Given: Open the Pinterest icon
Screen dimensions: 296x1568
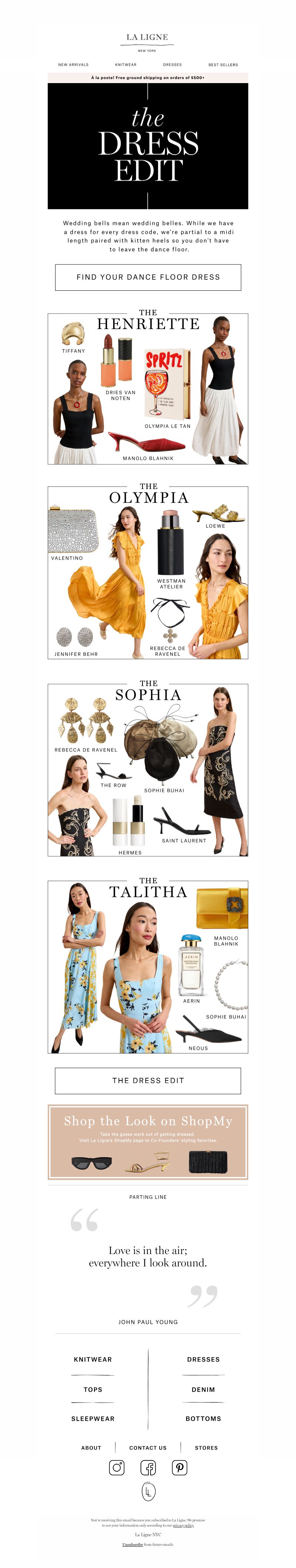Looking at the screenshot, I should coord(179,1468).
